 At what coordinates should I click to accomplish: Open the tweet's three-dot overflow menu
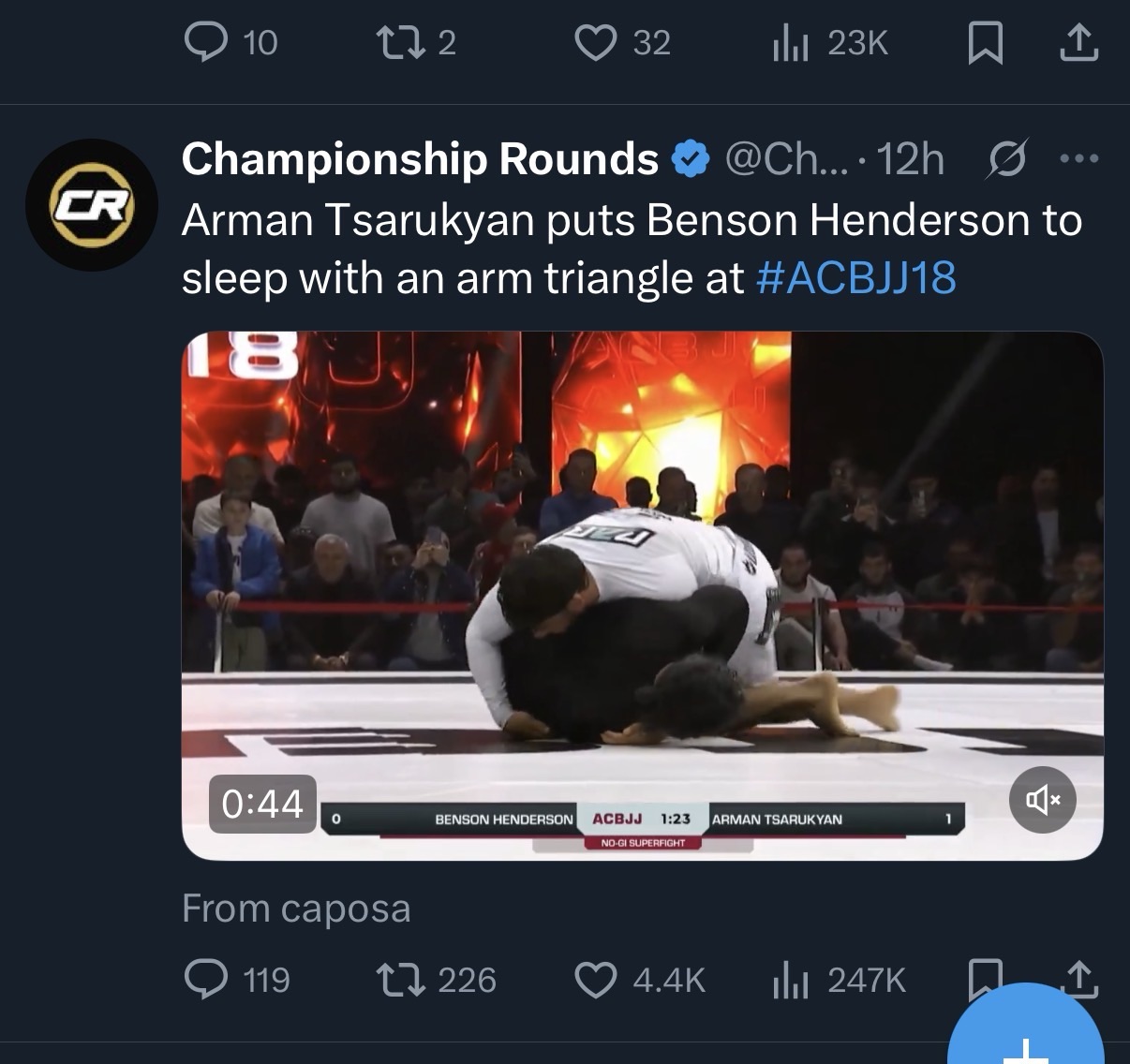[x=1078, y=159]
